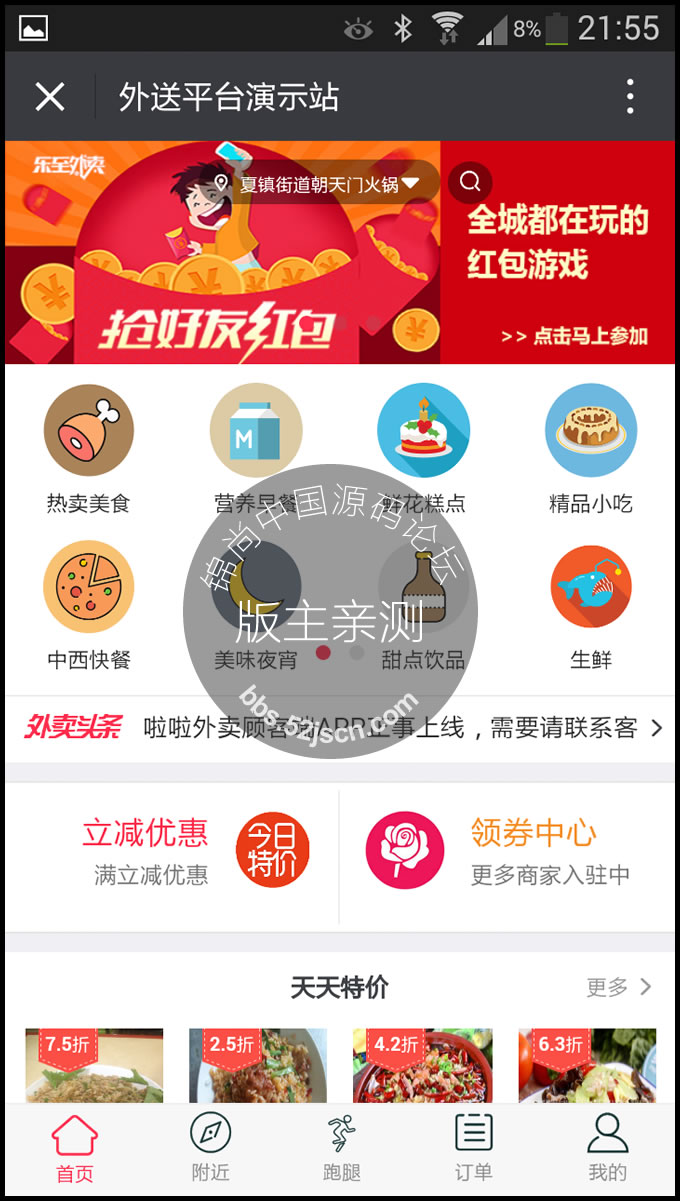
Task: Switch to the 我的 tab
Action: click(607, 1149)
